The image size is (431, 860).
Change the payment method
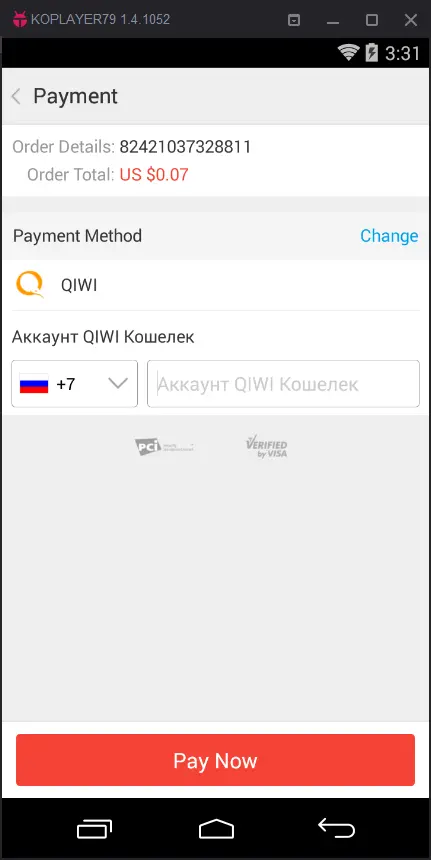coord(389,236)
